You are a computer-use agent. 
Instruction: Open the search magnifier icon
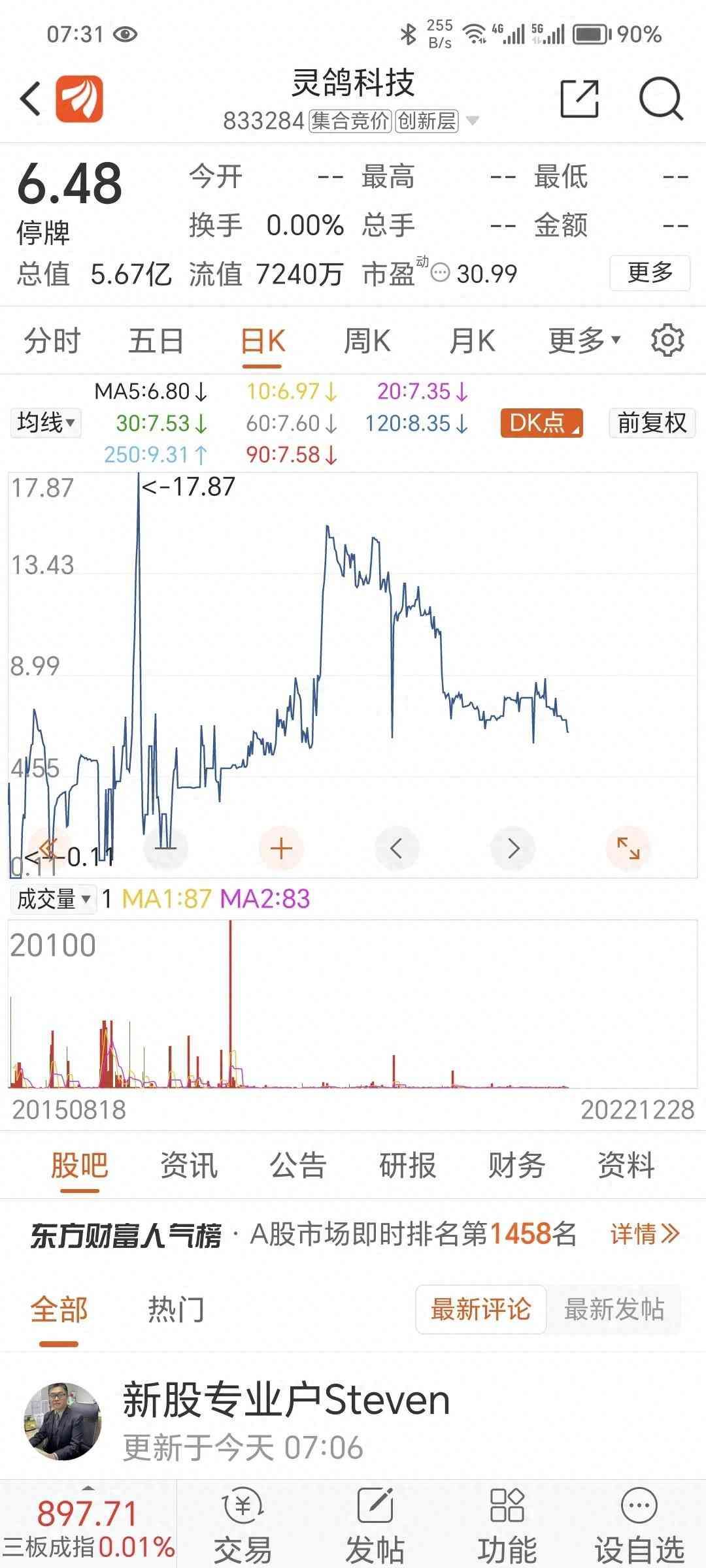pyautogui.click(x=660, y=99)
